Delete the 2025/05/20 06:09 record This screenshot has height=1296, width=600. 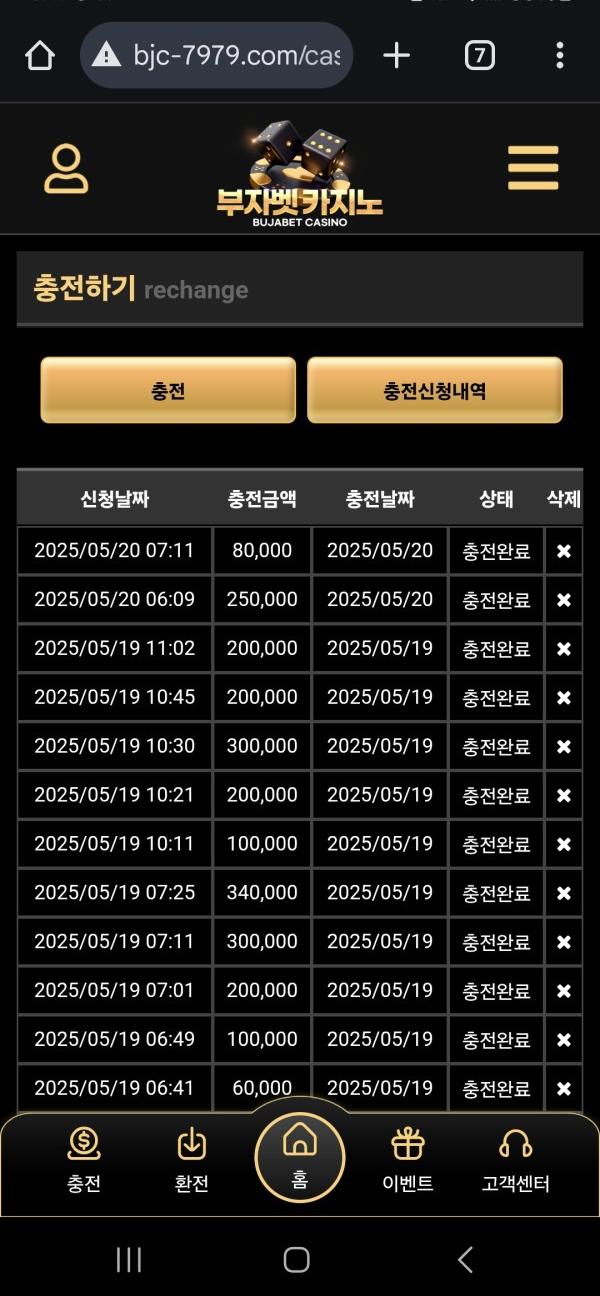point(564,600)
